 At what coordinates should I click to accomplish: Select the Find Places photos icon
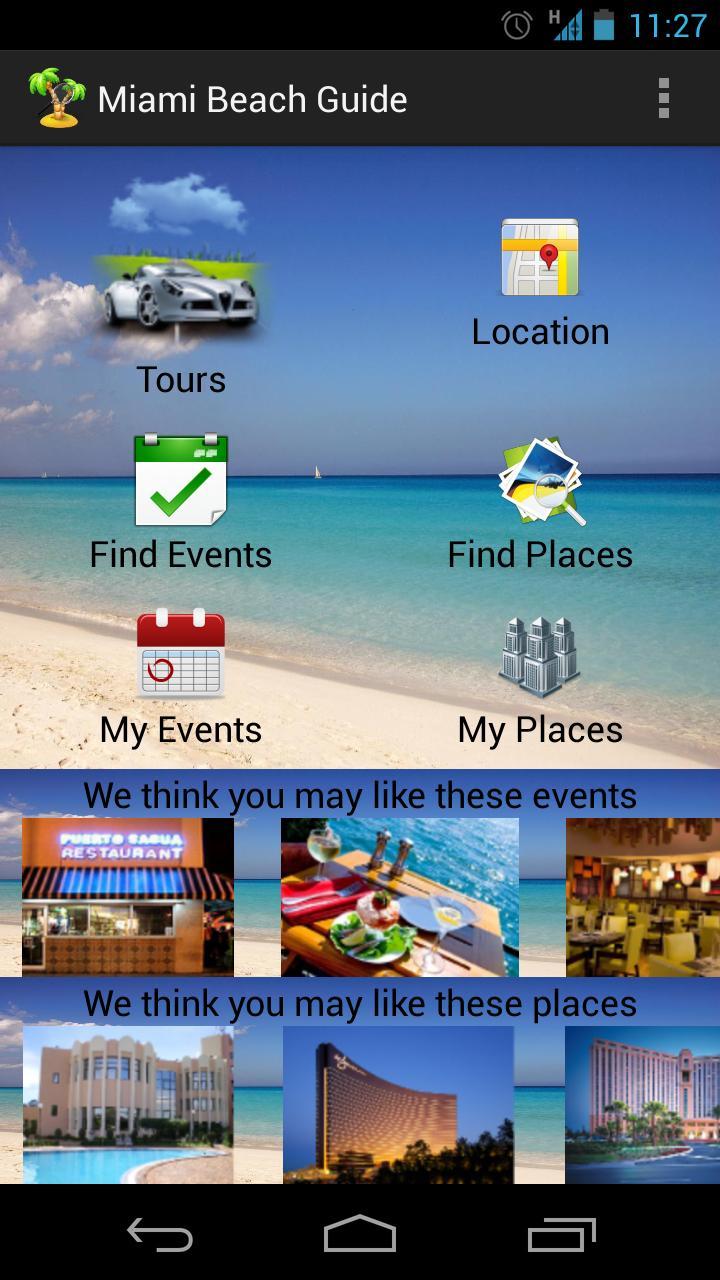539,482
